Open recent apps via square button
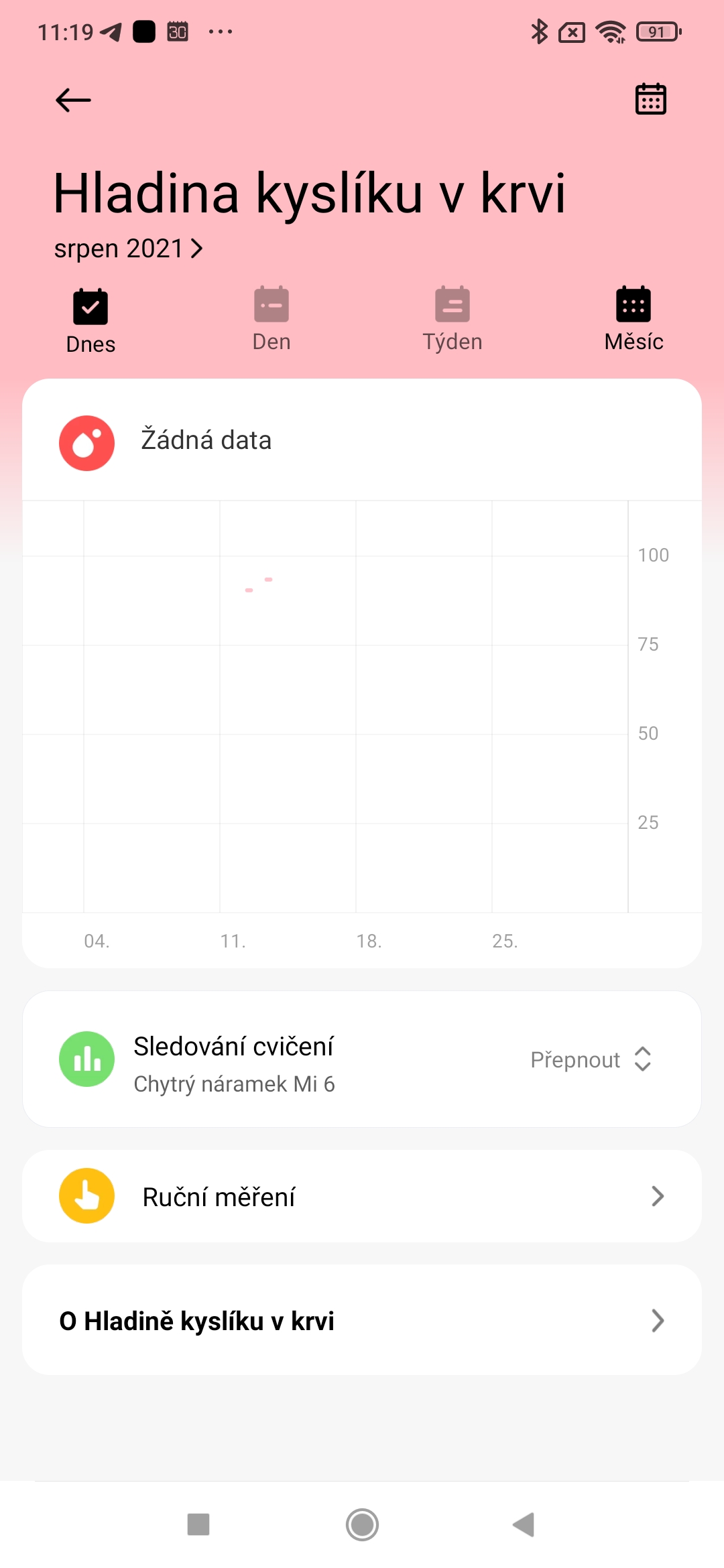The width and height of the screenshot is (724, 1568). click(x=198, y=1524)
